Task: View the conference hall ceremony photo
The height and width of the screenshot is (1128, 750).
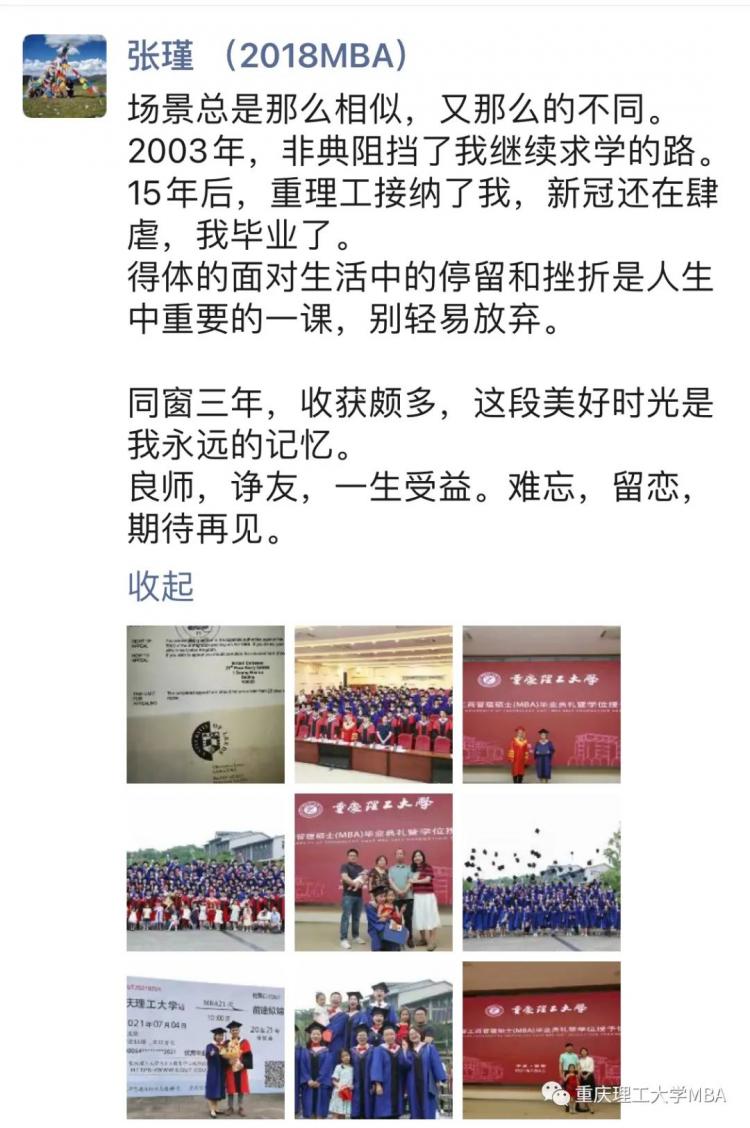Action: (x=373, y=704)
